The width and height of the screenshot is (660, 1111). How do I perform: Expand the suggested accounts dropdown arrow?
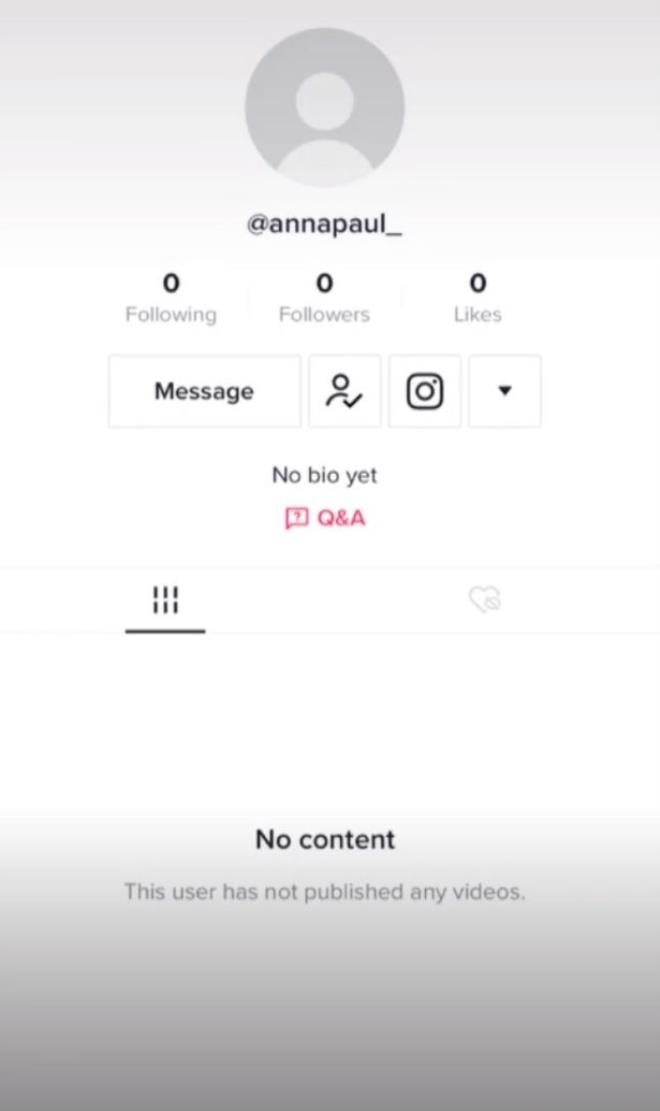click(505, 391)
